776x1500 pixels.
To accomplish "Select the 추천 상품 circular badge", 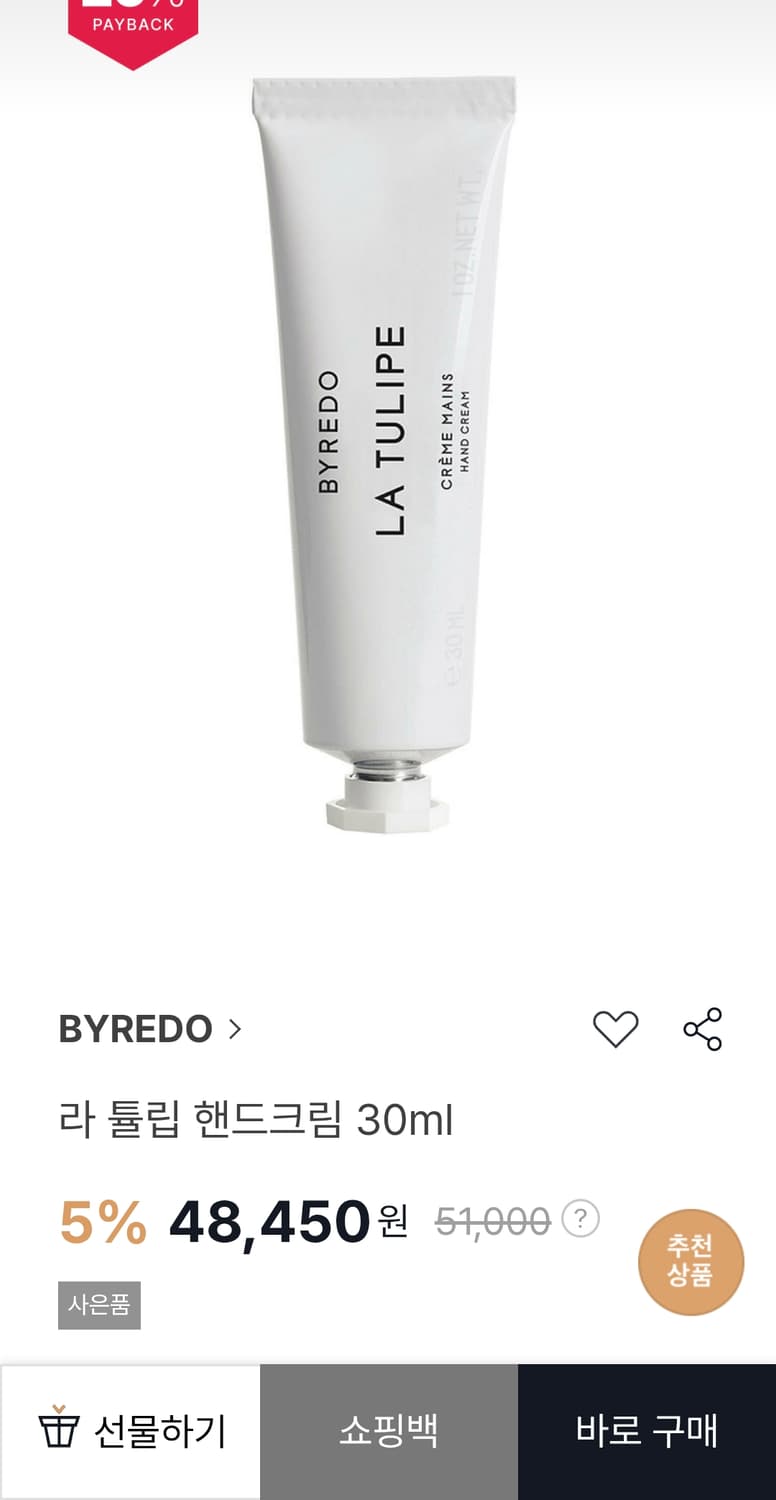I will pos(691,1262).
